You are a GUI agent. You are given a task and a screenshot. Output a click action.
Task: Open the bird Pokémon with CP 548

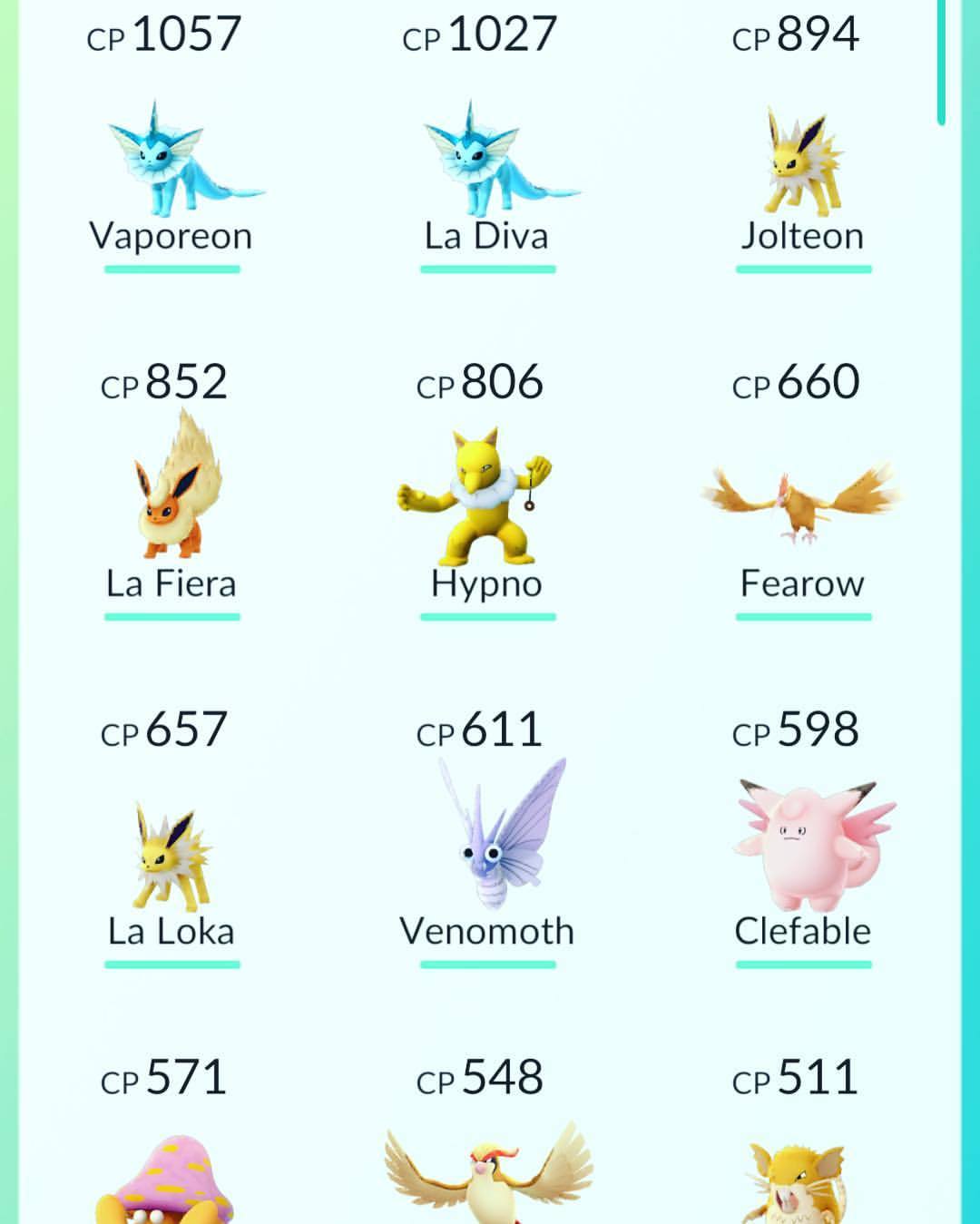(487, 1175)
